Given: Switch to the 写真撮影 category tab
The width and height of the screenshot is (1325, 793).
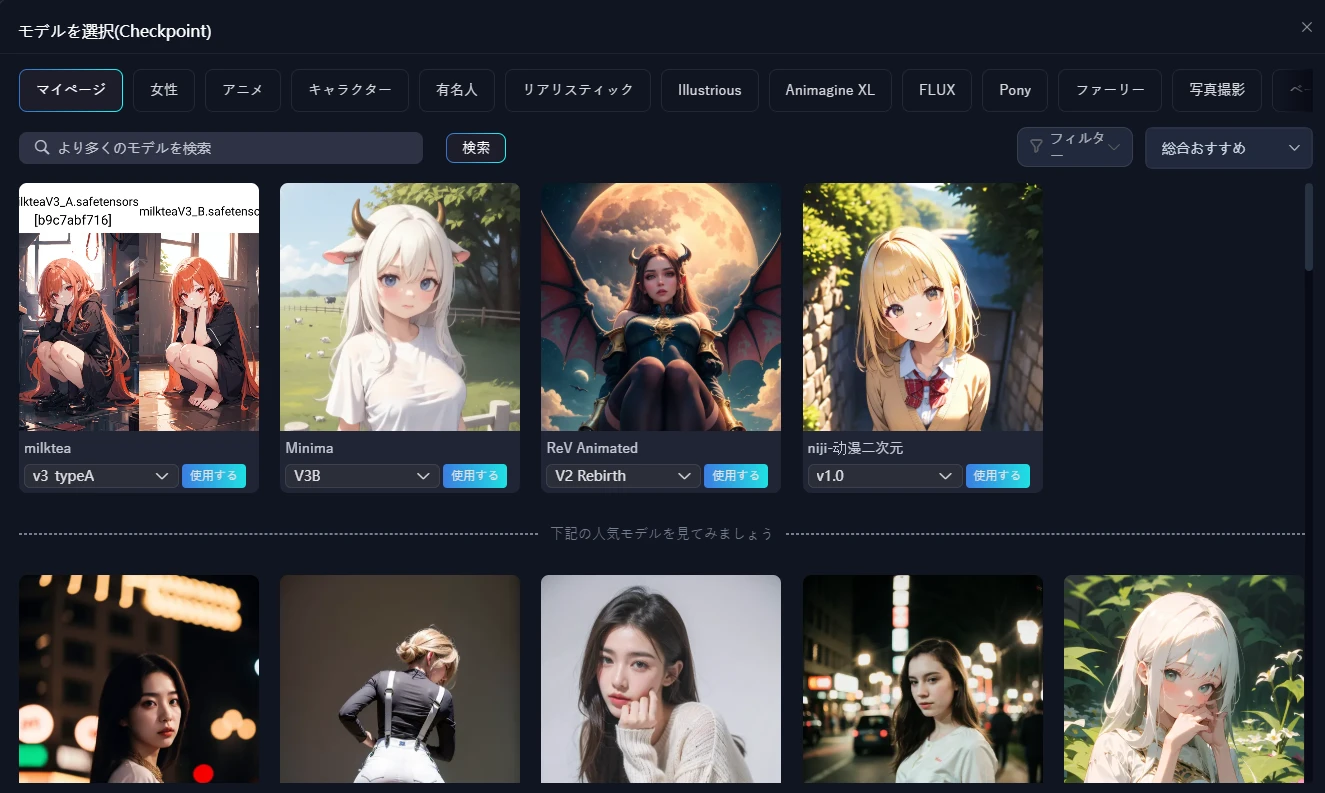Looking at the screenshot, I should click(1217, 90).
